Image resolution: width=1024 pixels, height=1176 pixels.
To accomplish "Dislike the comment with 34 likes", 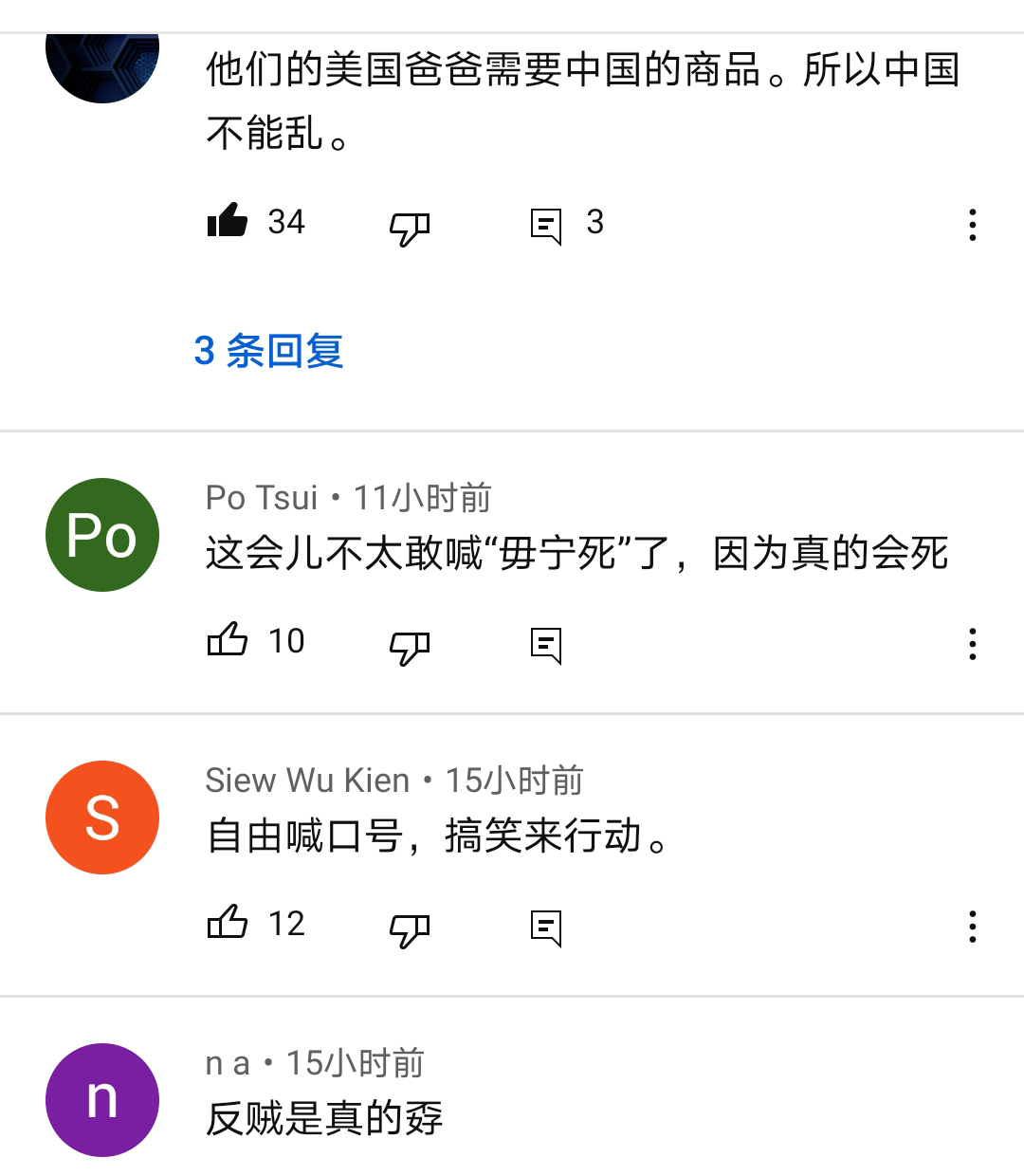I will pos(410,227).
